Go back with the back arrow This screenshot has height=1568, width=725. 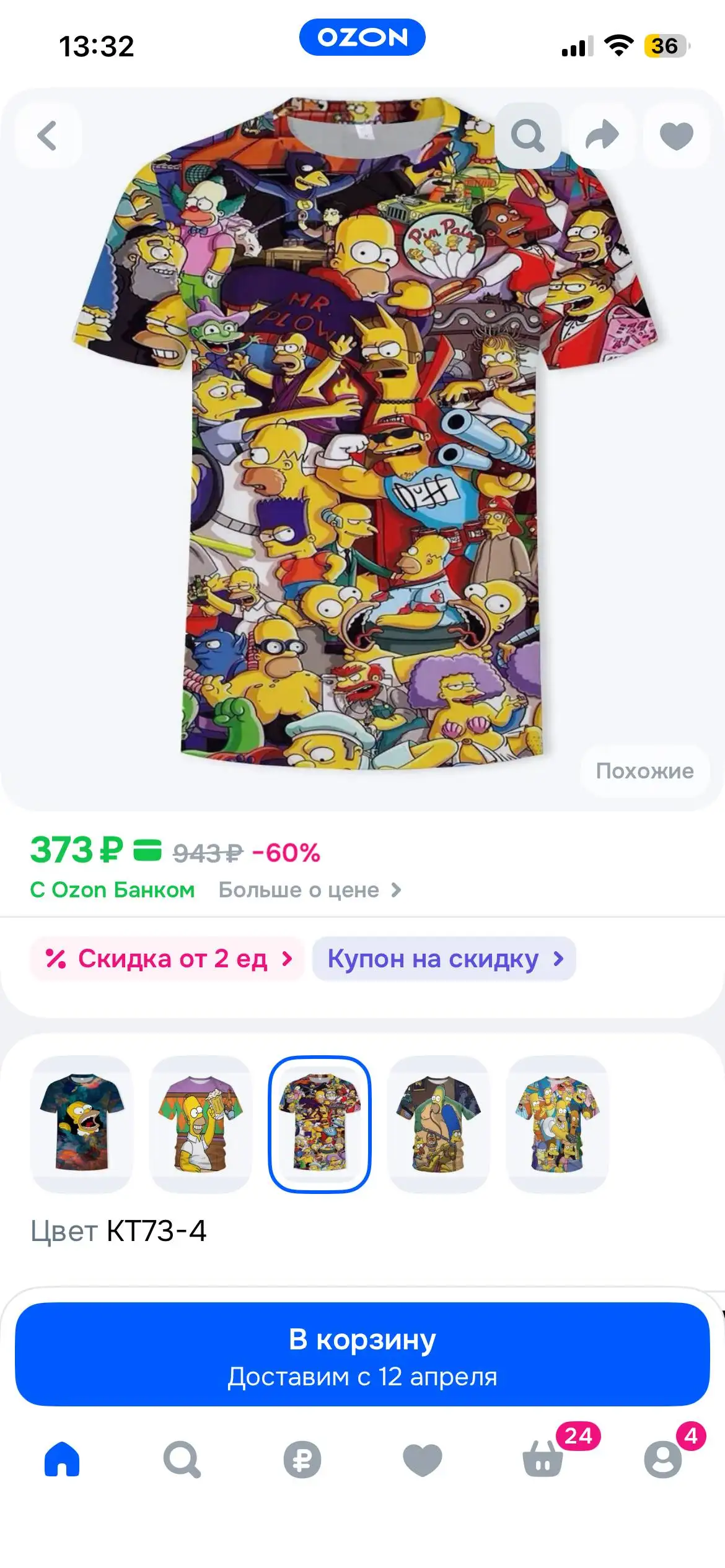[x=47, y=134]
